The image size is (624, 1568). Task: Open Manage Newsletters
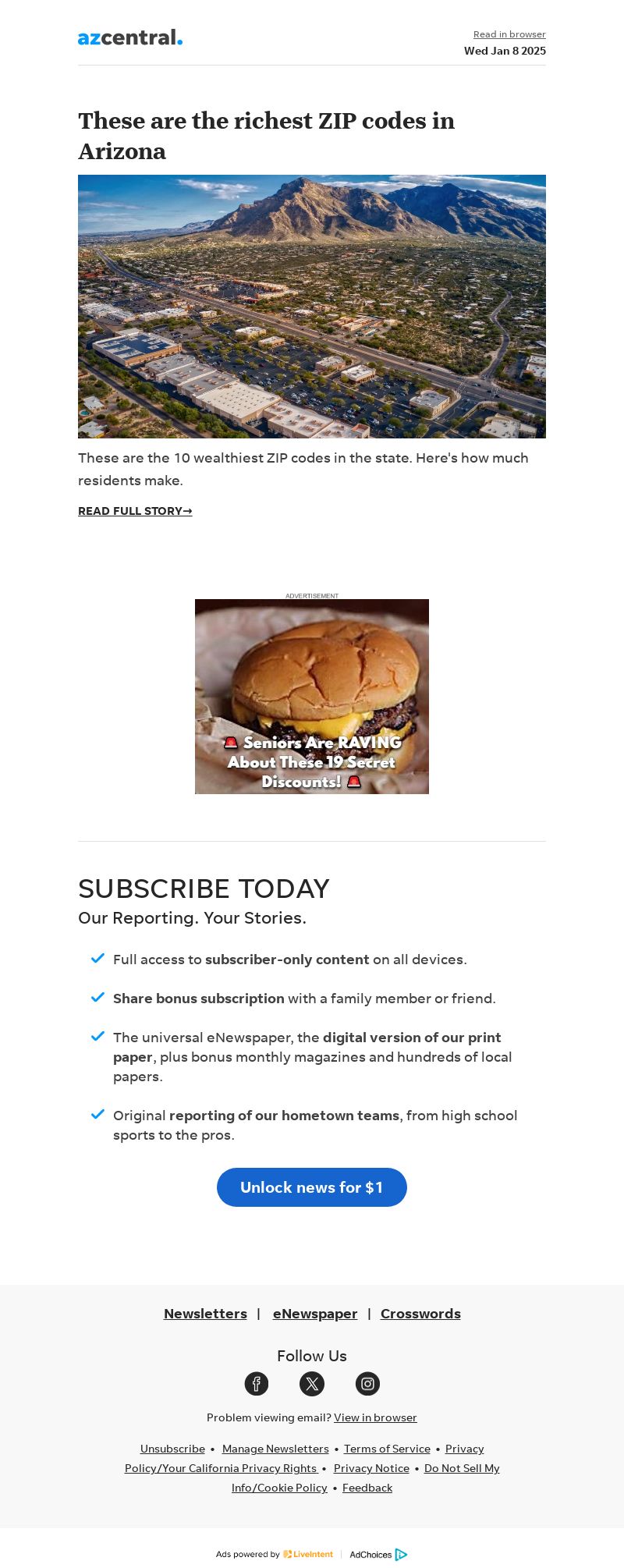click(x=275, y=1449)
